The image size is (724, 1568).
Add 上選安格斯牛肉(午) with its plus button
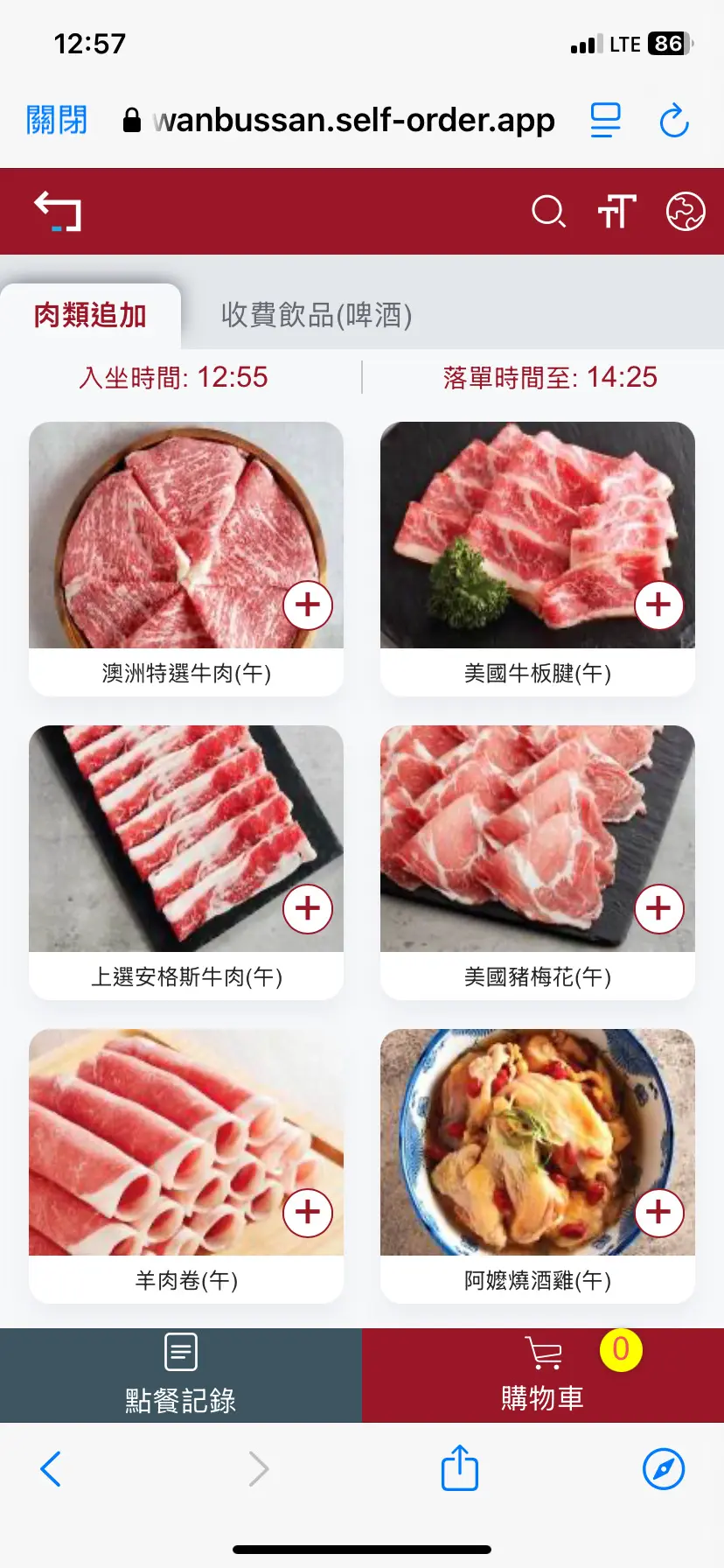tap(308, 908)
